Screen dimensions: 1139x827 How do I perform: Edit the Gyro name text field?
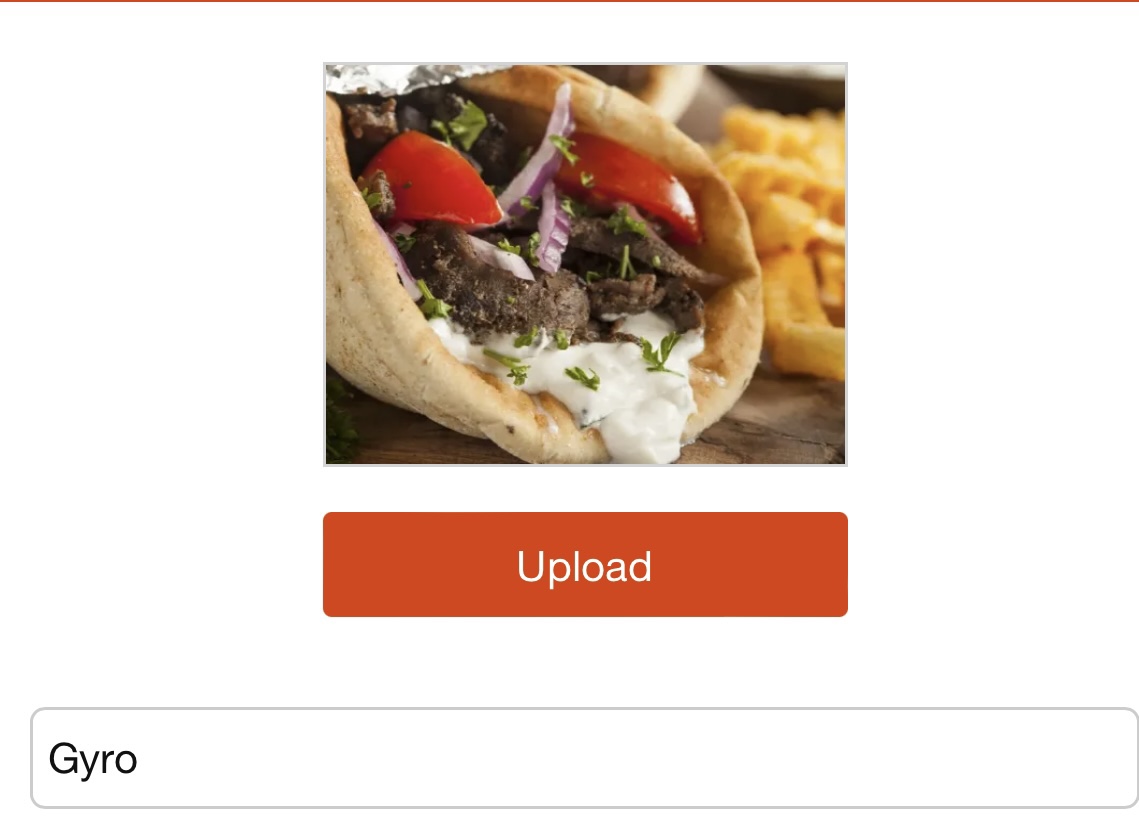click(584, 758)
